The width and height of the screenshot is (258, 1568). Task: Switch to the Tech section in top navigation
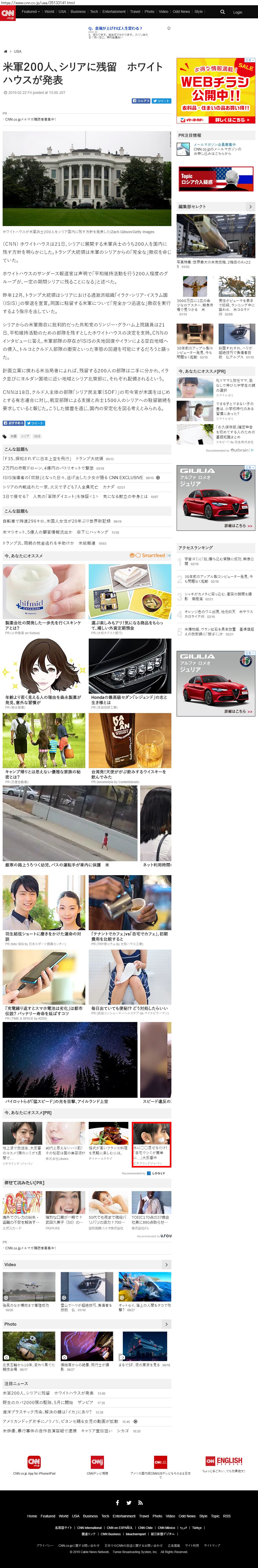coord(94,12)
